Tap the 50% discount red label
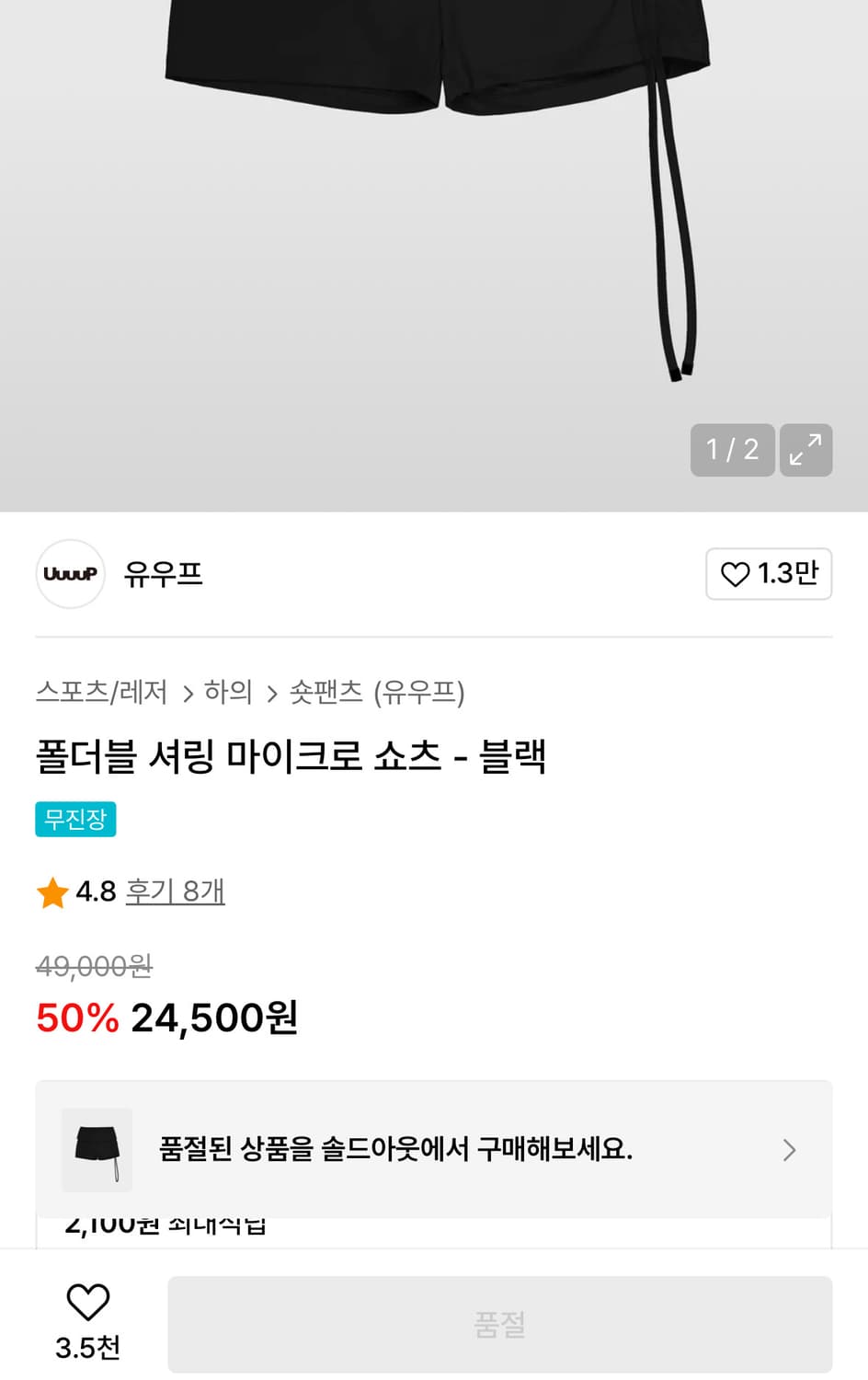Screen dimensions: 868x1380 (75, 1018)
